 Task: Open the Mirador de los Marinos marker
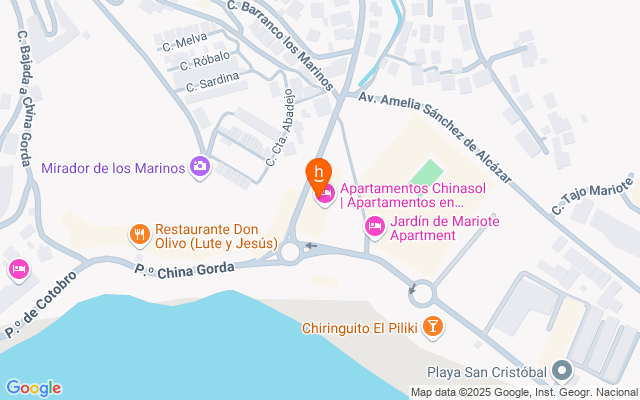coord(200,167)
